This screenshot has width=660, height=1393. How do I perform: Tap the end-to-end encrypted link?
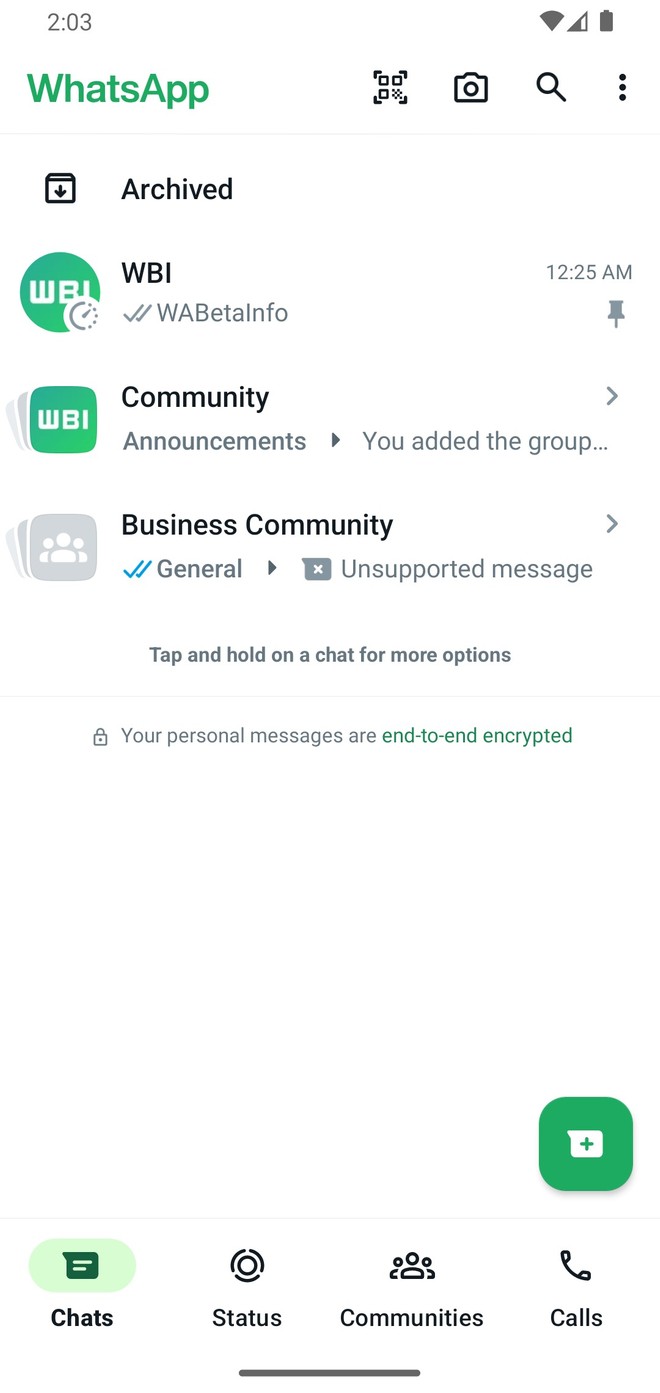coord(477,736)
